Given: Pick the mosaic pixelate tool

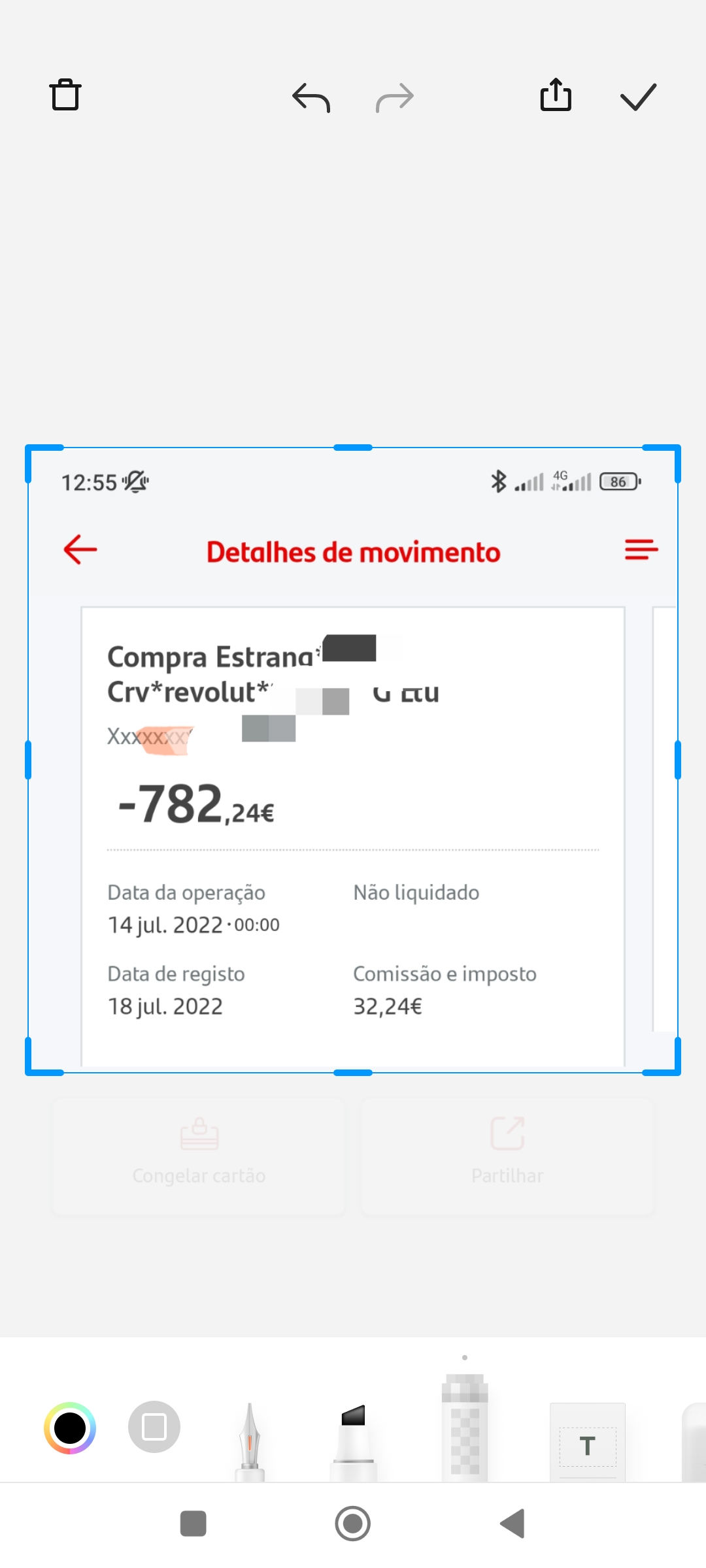Looking at the screenshot, I should pyautogui.click(x=465, y=1428).
